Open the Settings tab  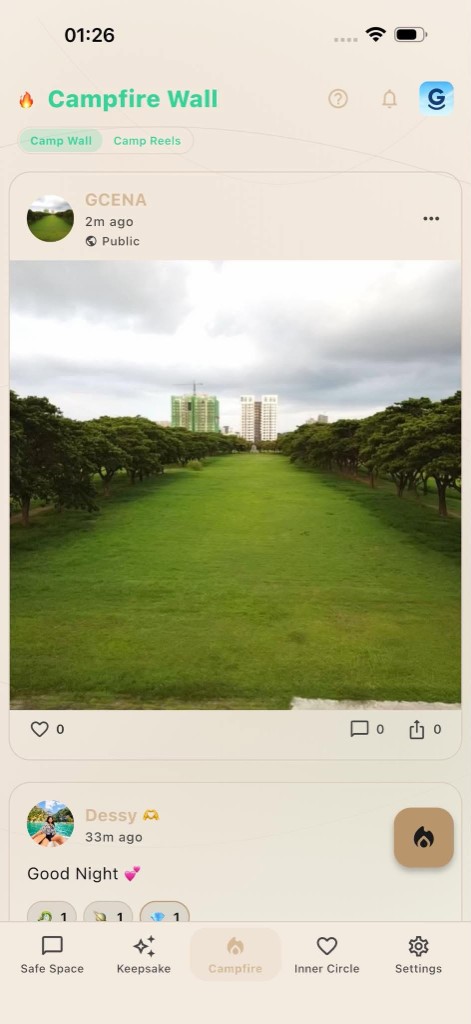(418, 955)
